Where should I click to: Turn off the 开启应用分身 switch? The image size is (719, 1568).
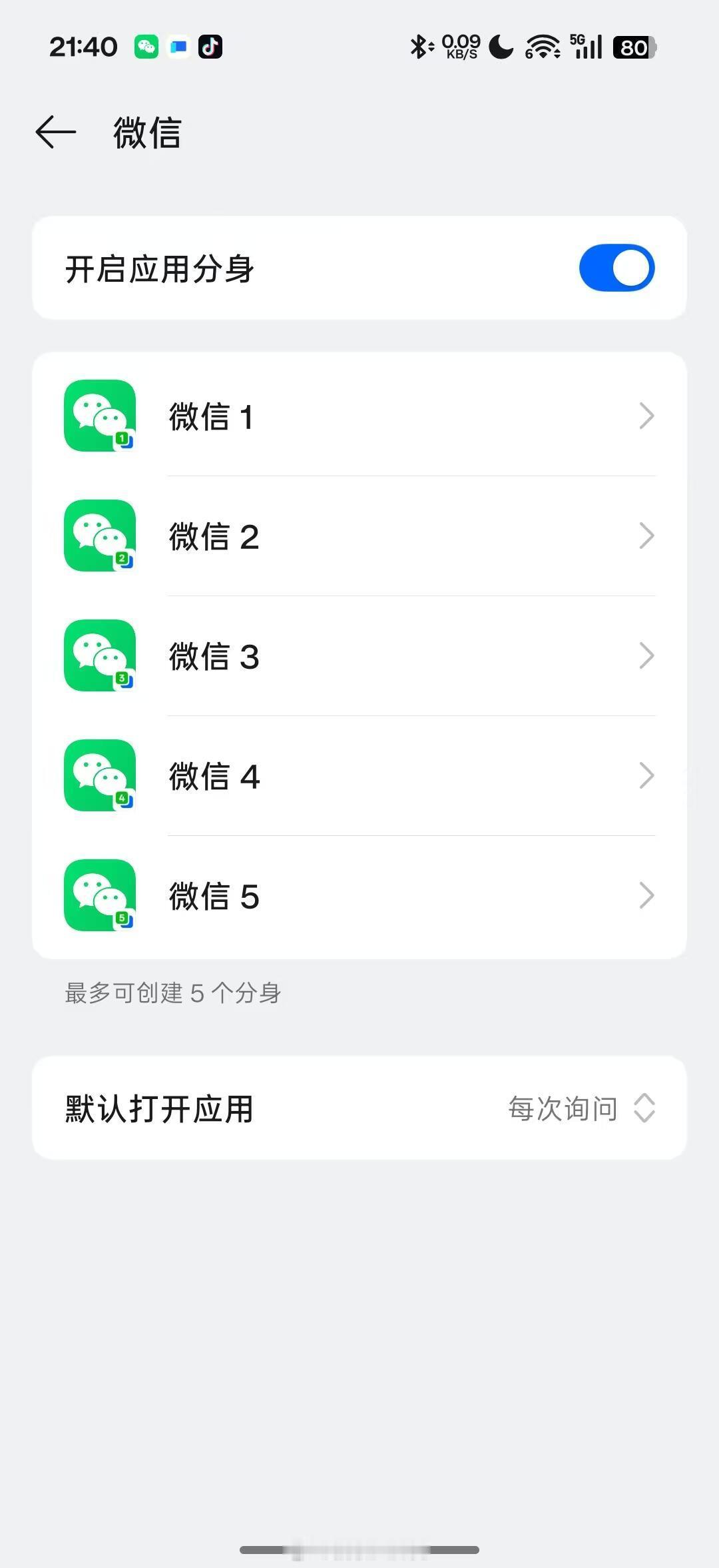pyautogui.click(x=616, y=268)
